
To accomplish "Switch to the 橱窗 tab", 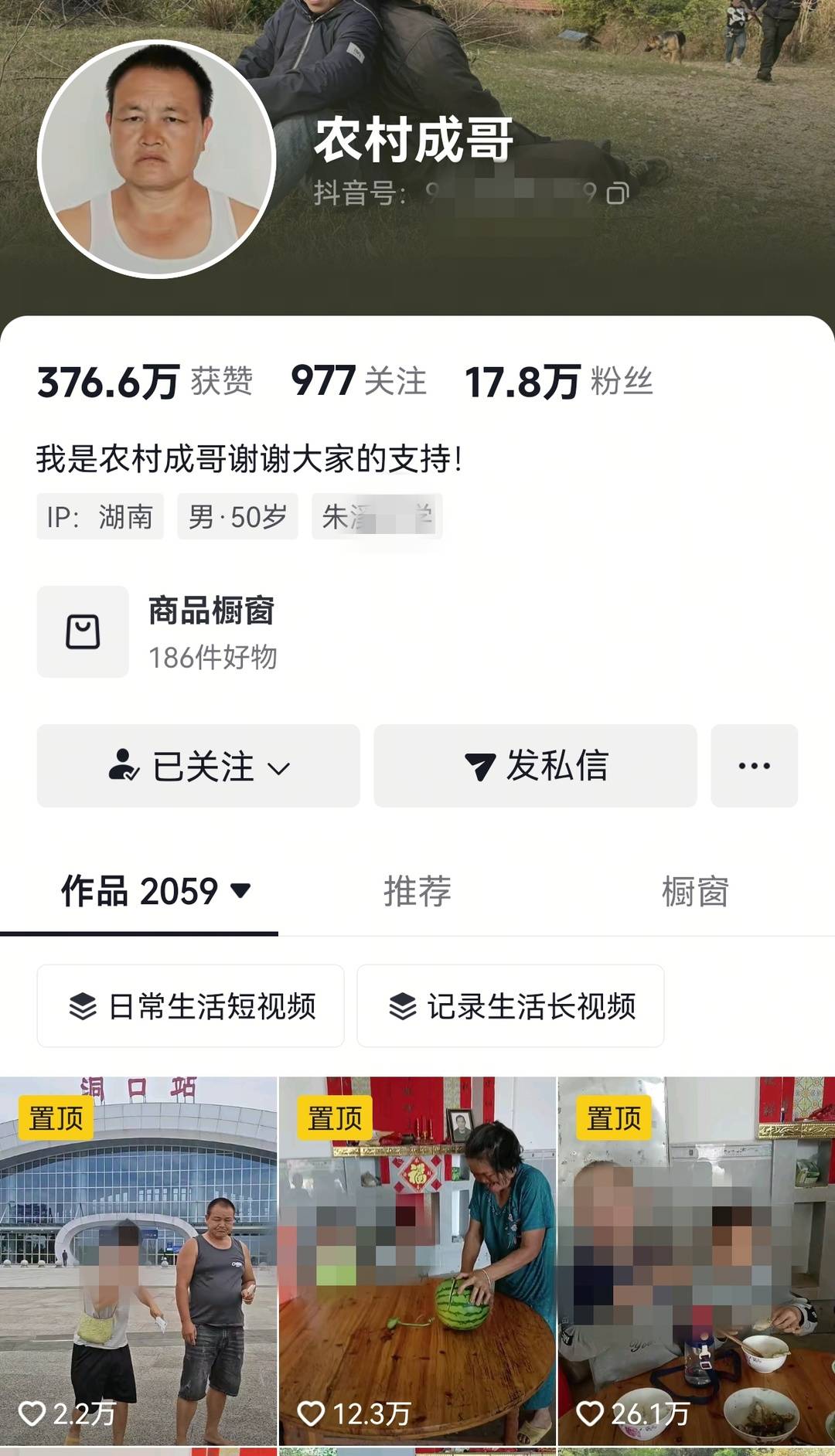I will tap(695, 892).
